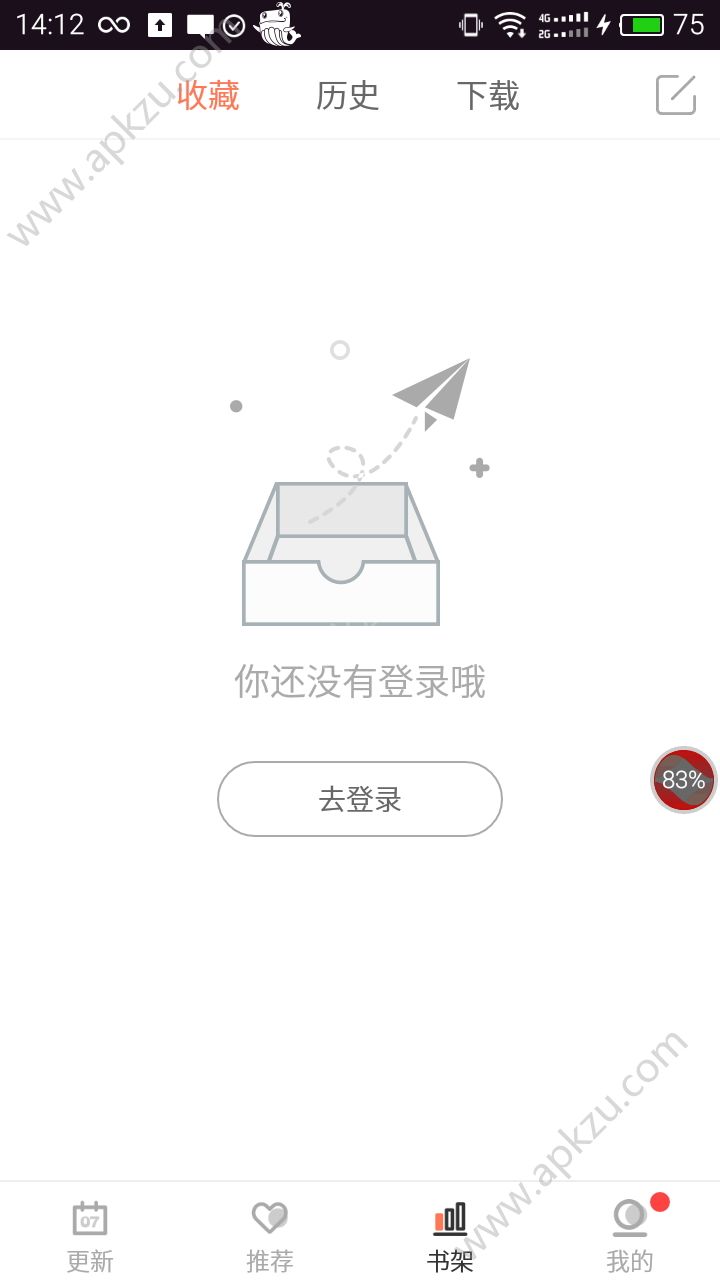
Task: Tap the 83% circular progress badge
Action: pos(683,779)
